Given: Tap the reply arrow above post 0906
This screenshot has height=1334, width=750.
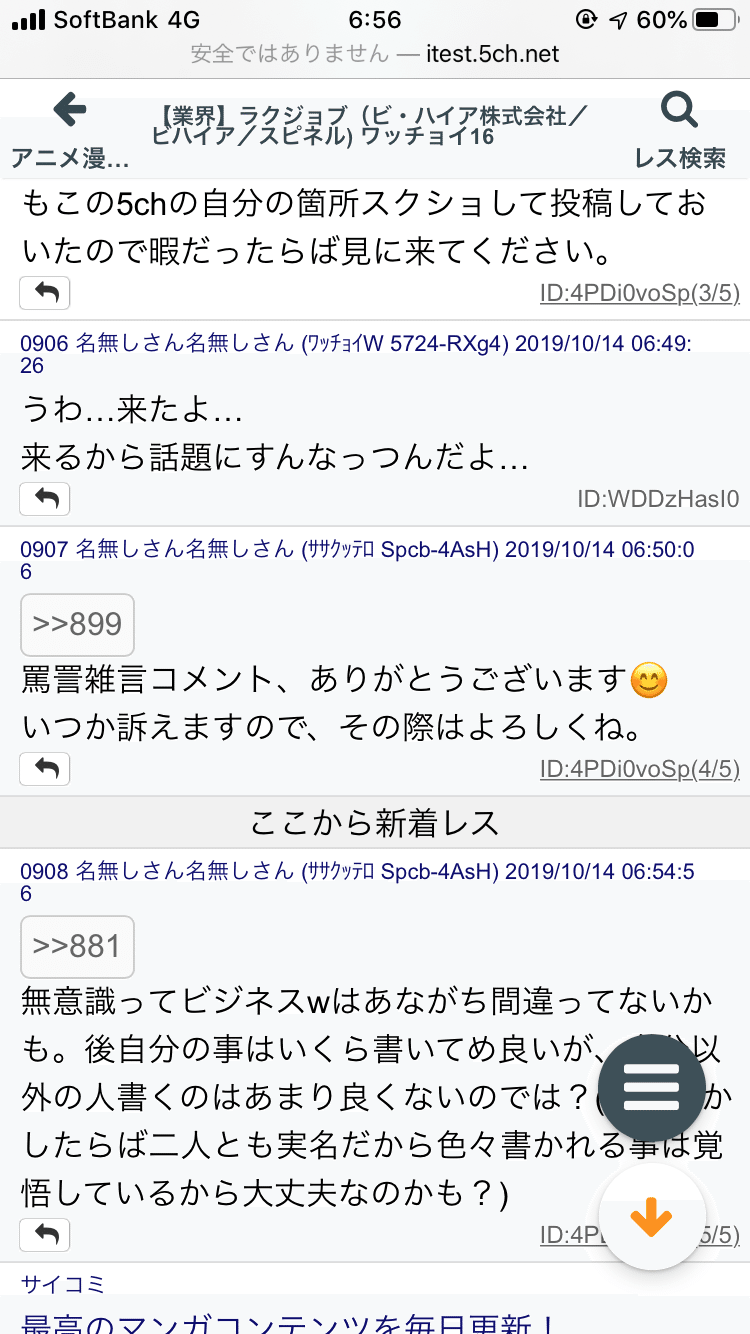Looking at the screenshot, I should click(45, 293).
